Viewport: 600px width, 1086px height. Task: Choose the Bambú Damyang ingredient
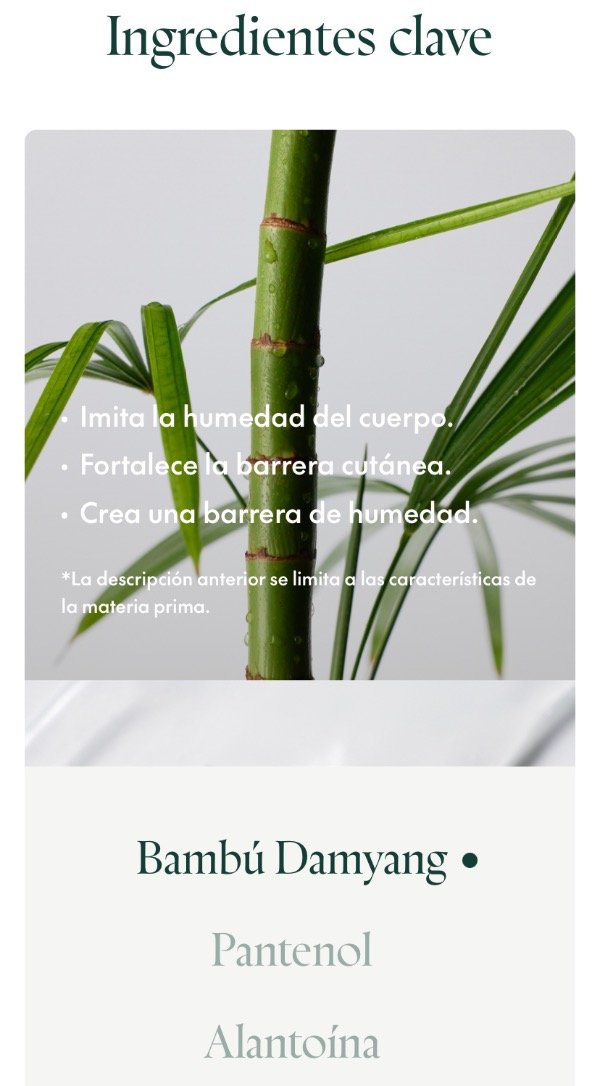307,860
